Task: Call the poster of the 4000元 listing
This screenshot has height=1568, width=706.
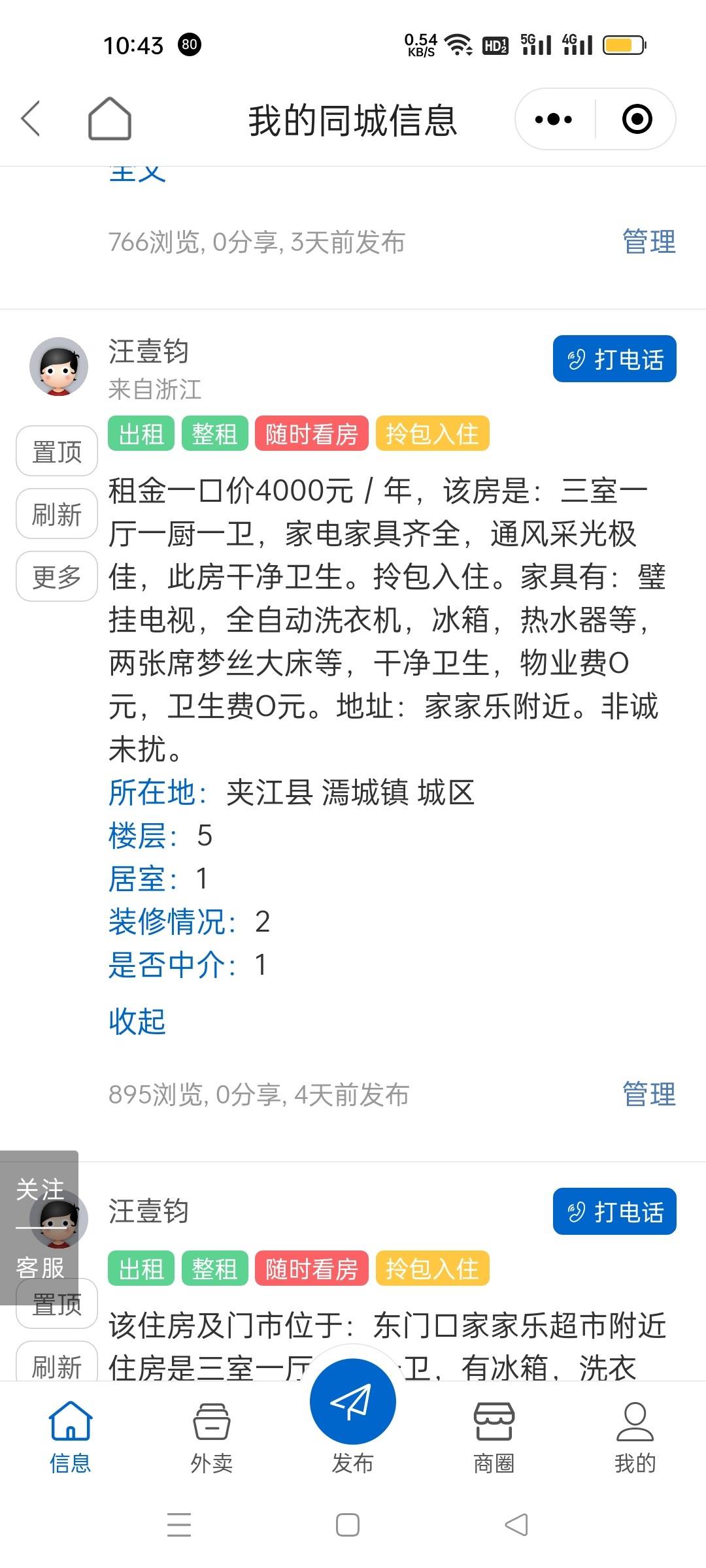Action: click(614, 359)
